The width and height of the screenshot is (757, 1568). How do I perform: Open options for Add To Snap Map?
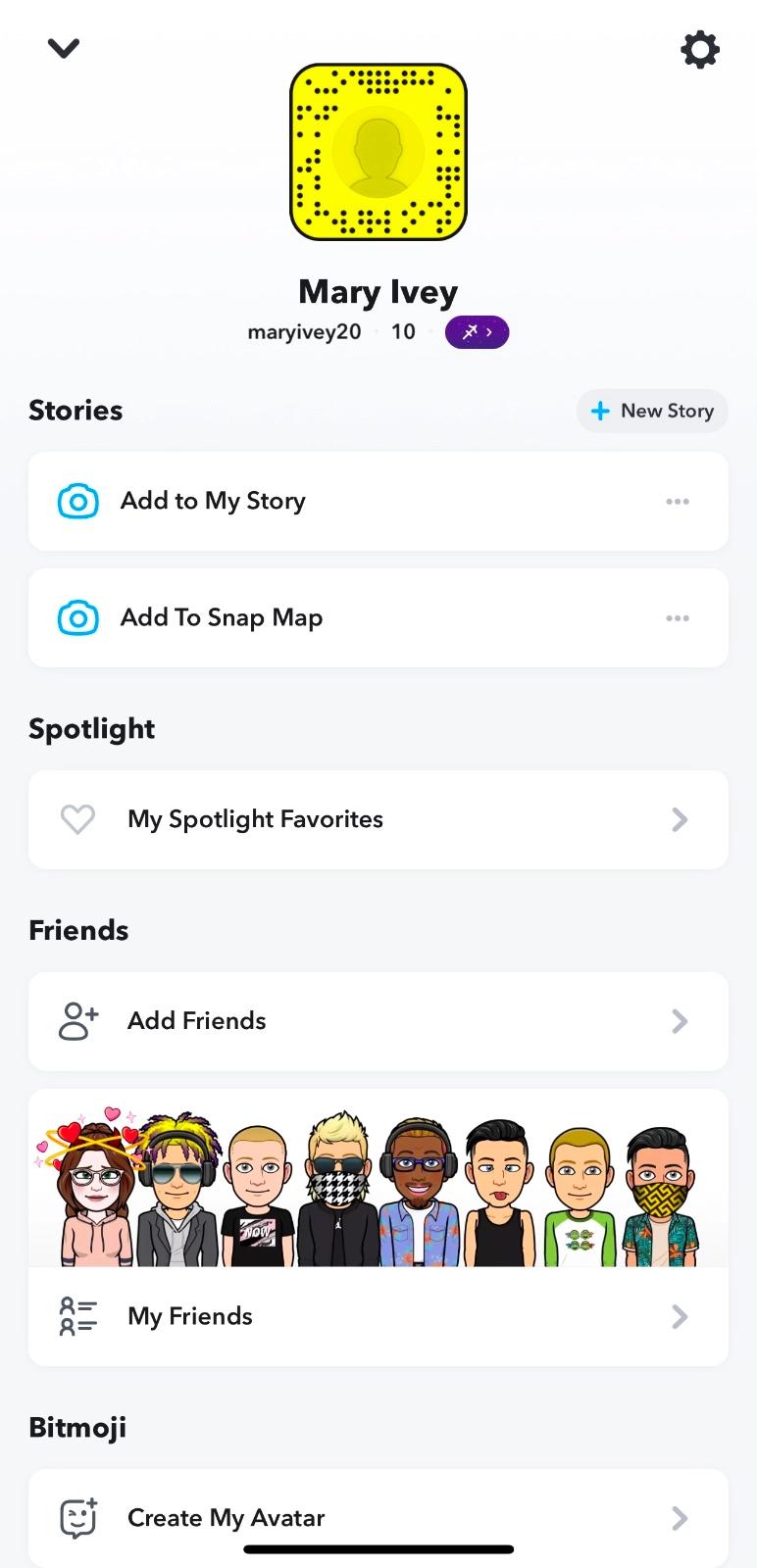tap(678, 618)
